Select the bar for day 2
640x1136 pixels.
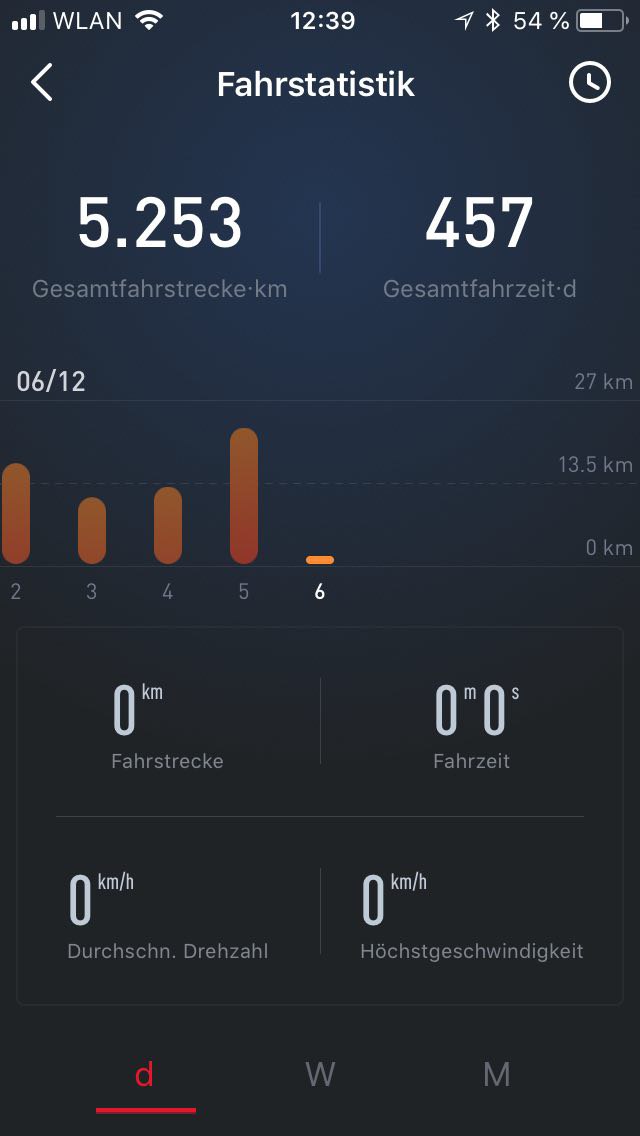pos(16,513)
